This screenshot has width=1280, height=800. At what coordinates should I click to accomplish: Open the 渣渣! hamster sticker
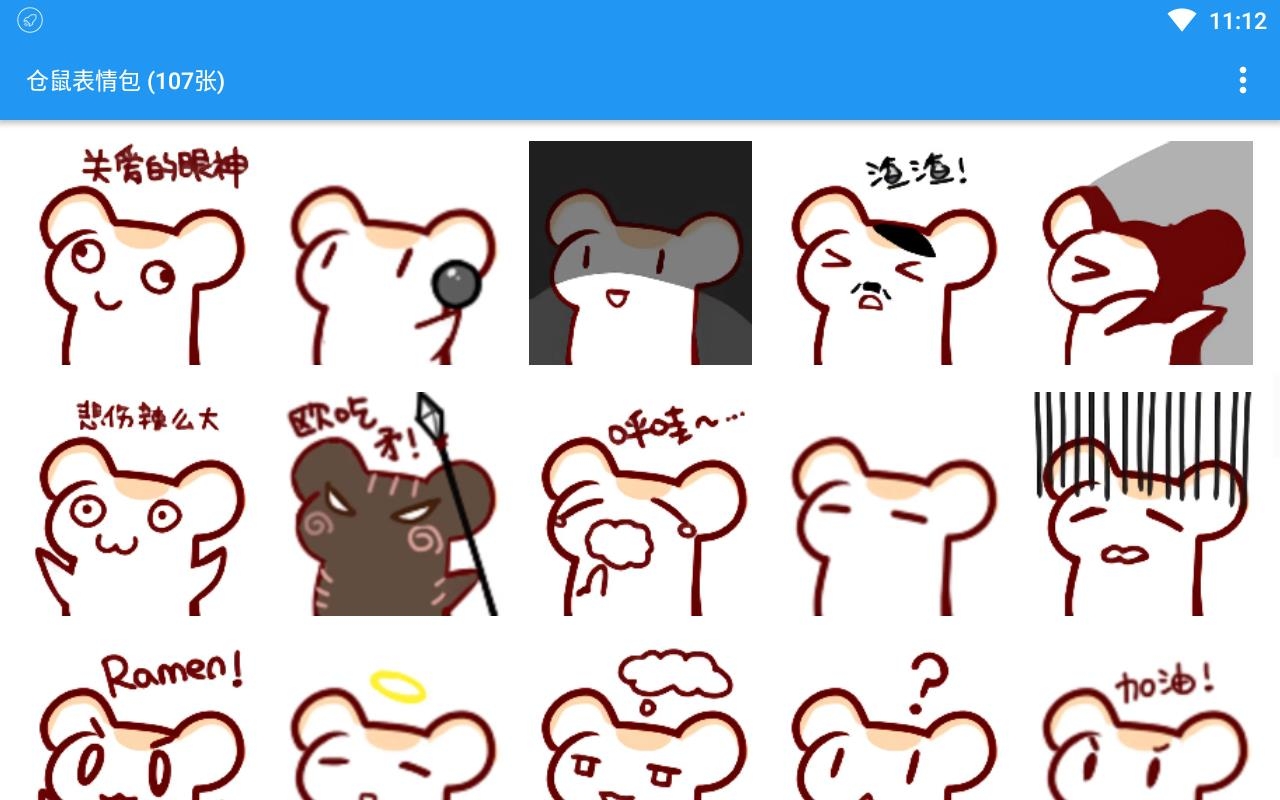891,253
